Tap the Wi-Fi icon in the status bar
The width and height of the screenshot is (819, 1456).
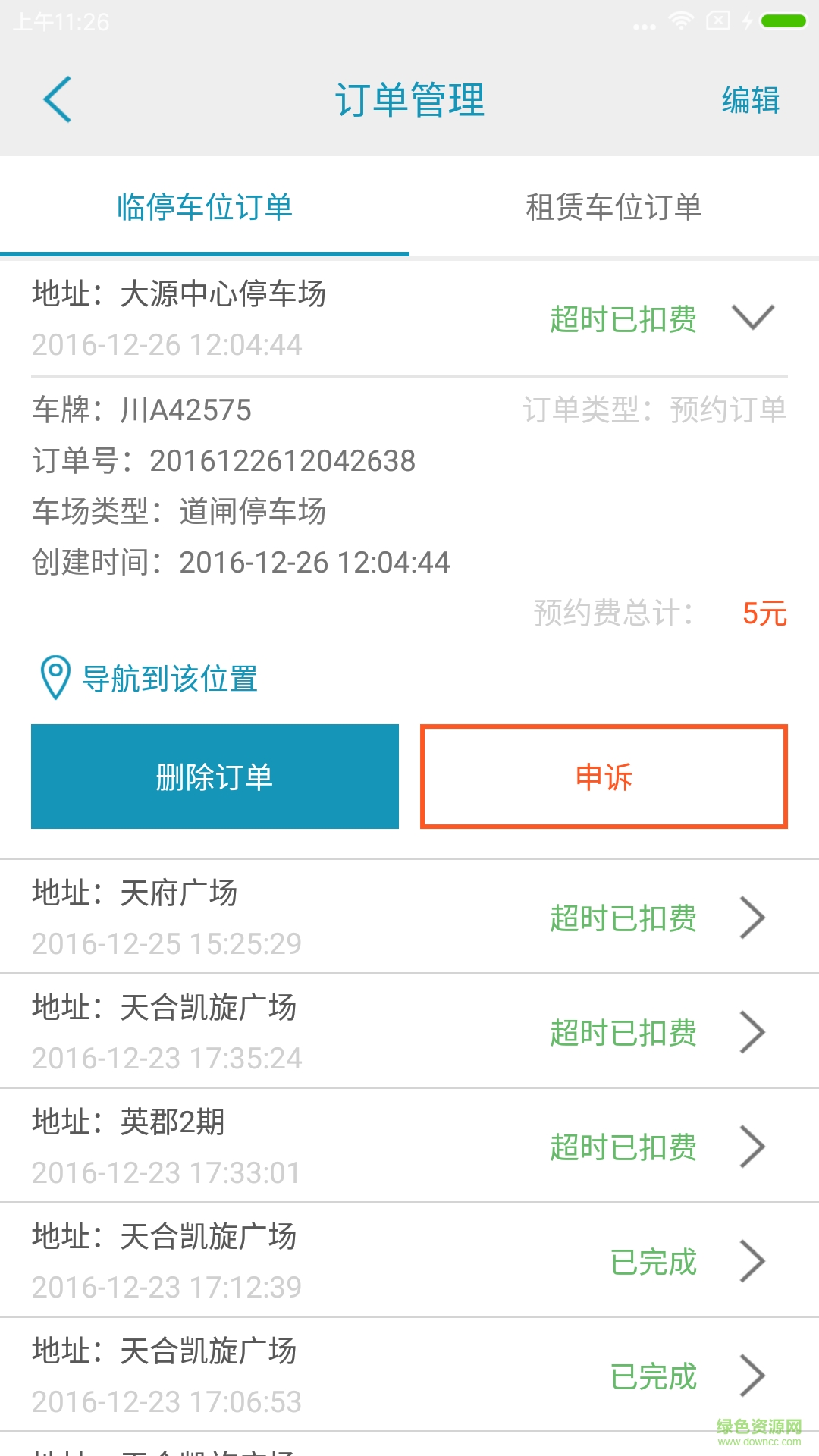pos(681,20)
